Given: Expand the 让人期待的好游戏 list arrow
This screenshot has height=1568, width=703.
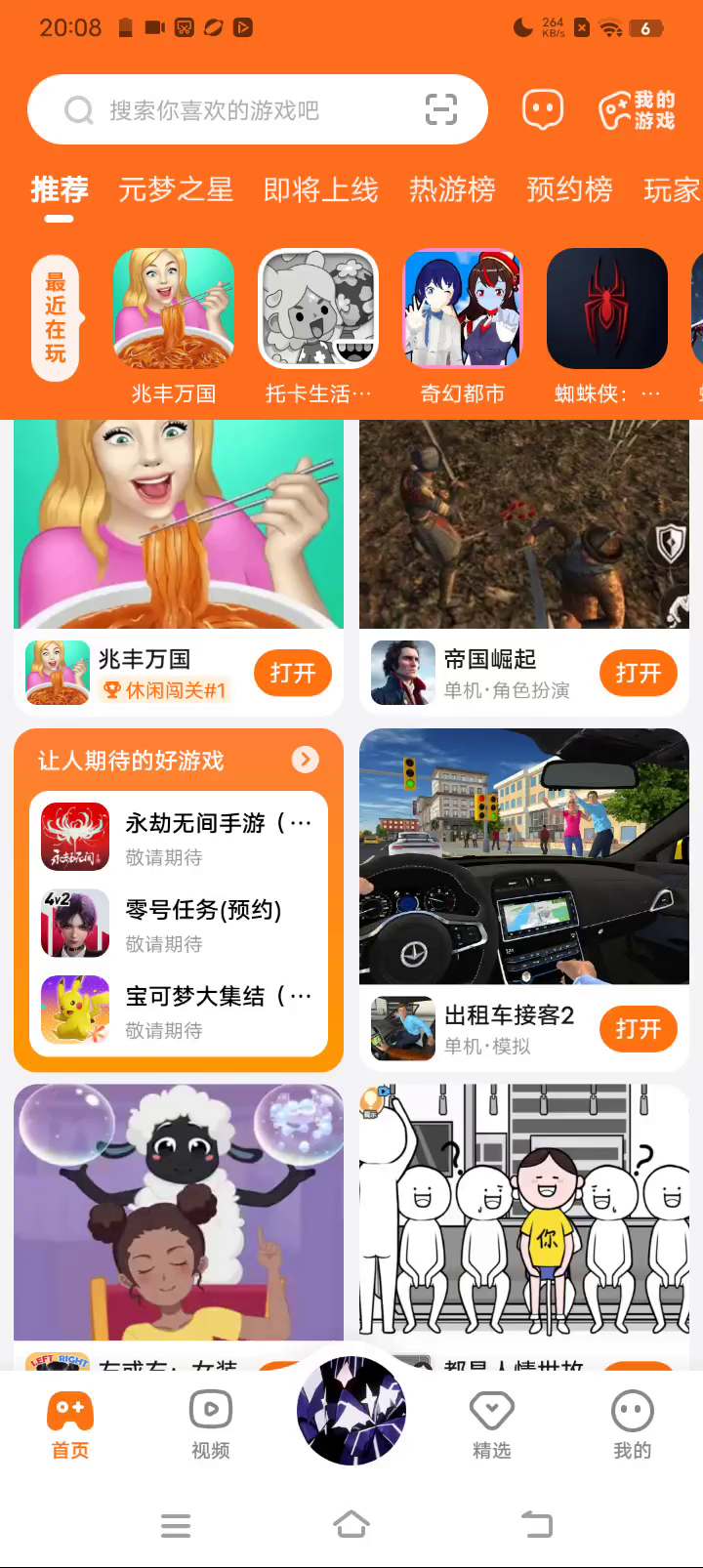Looking at the screenshot, I should tap(306, 759).
